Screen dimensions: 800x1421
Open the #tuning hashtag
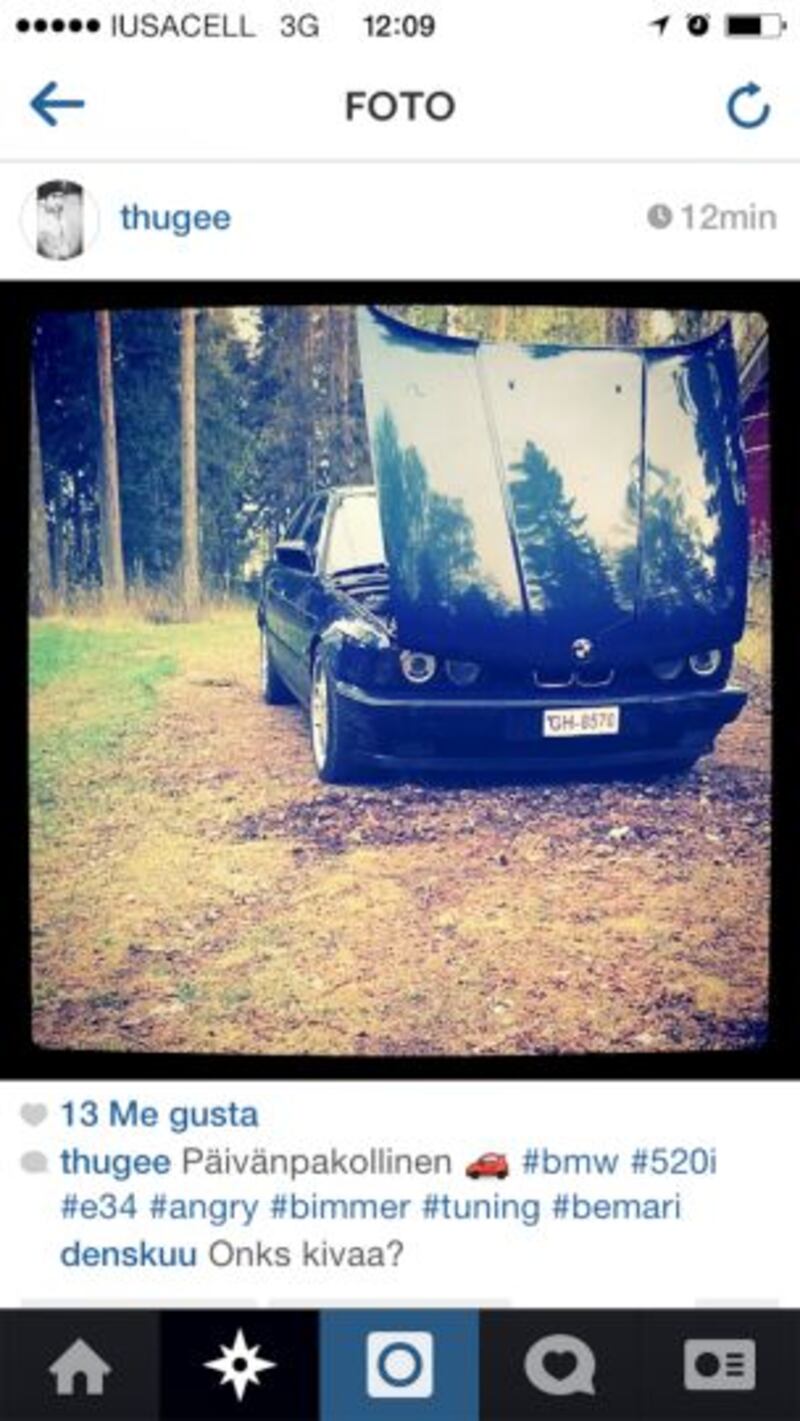tap(481, 1207)
